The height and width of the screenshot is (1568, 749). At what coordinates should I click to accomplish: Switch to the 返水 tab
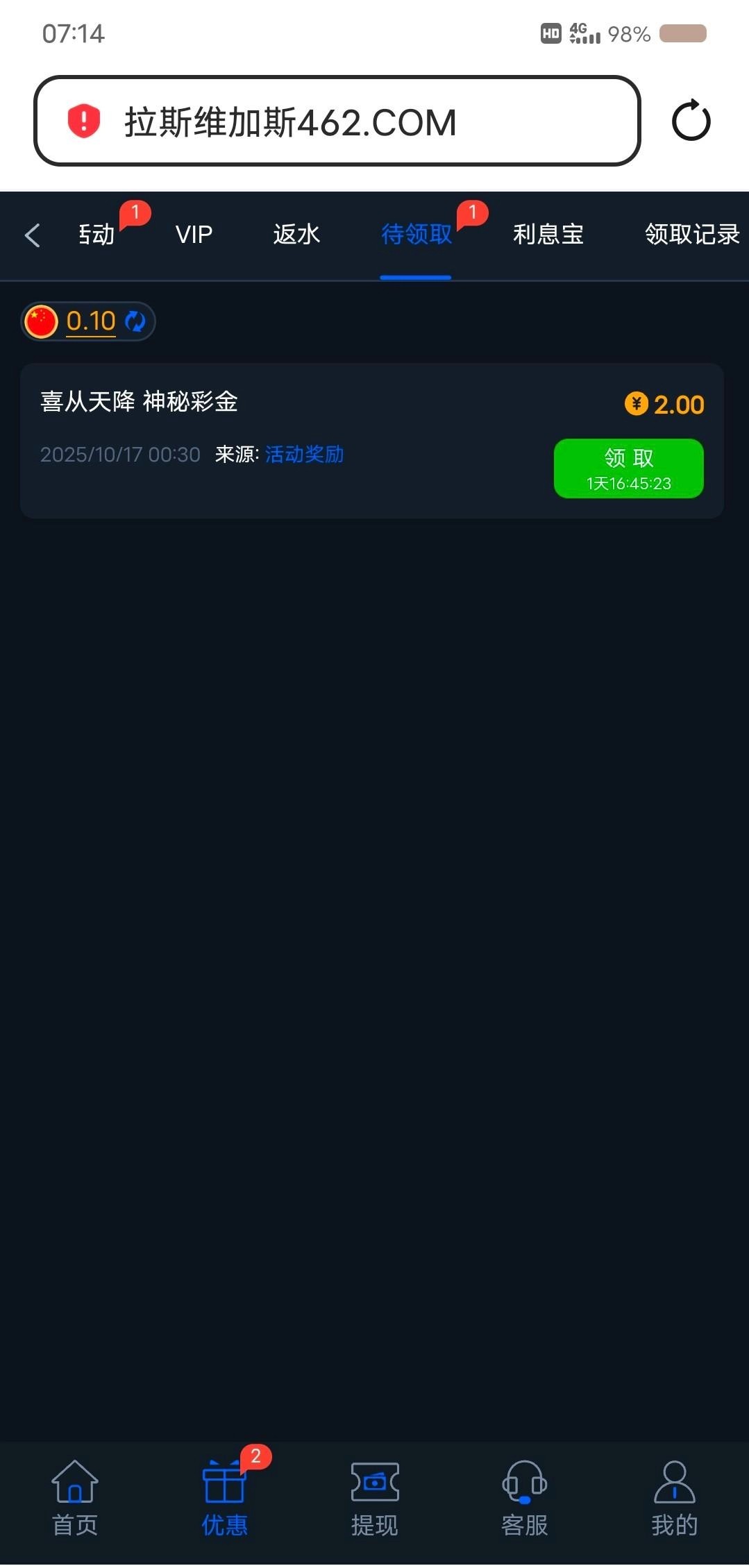click(296, 235)
